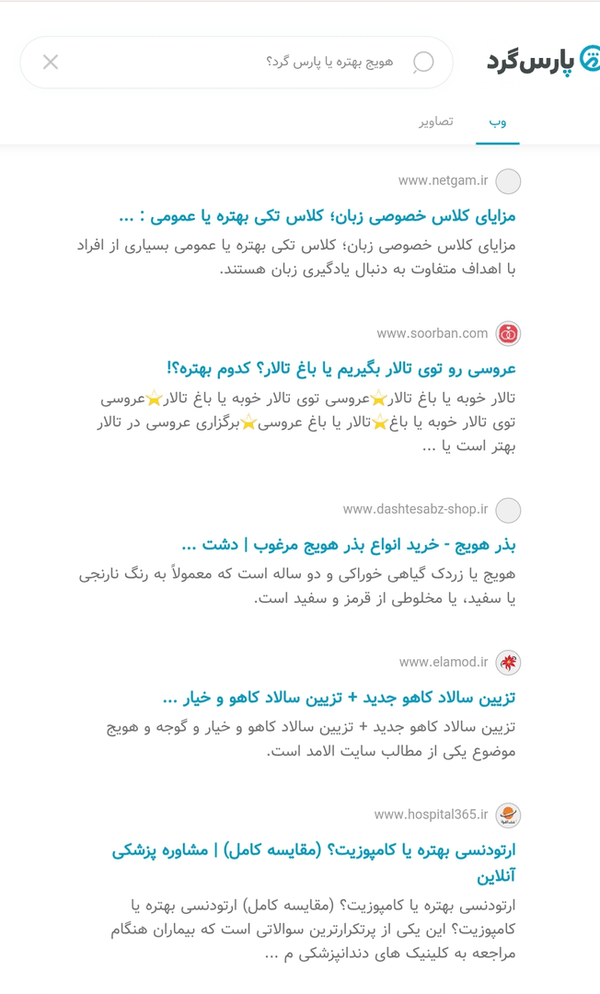Visit www.soorban.com site address
The image size is (600, 994).
coord(432,333)
